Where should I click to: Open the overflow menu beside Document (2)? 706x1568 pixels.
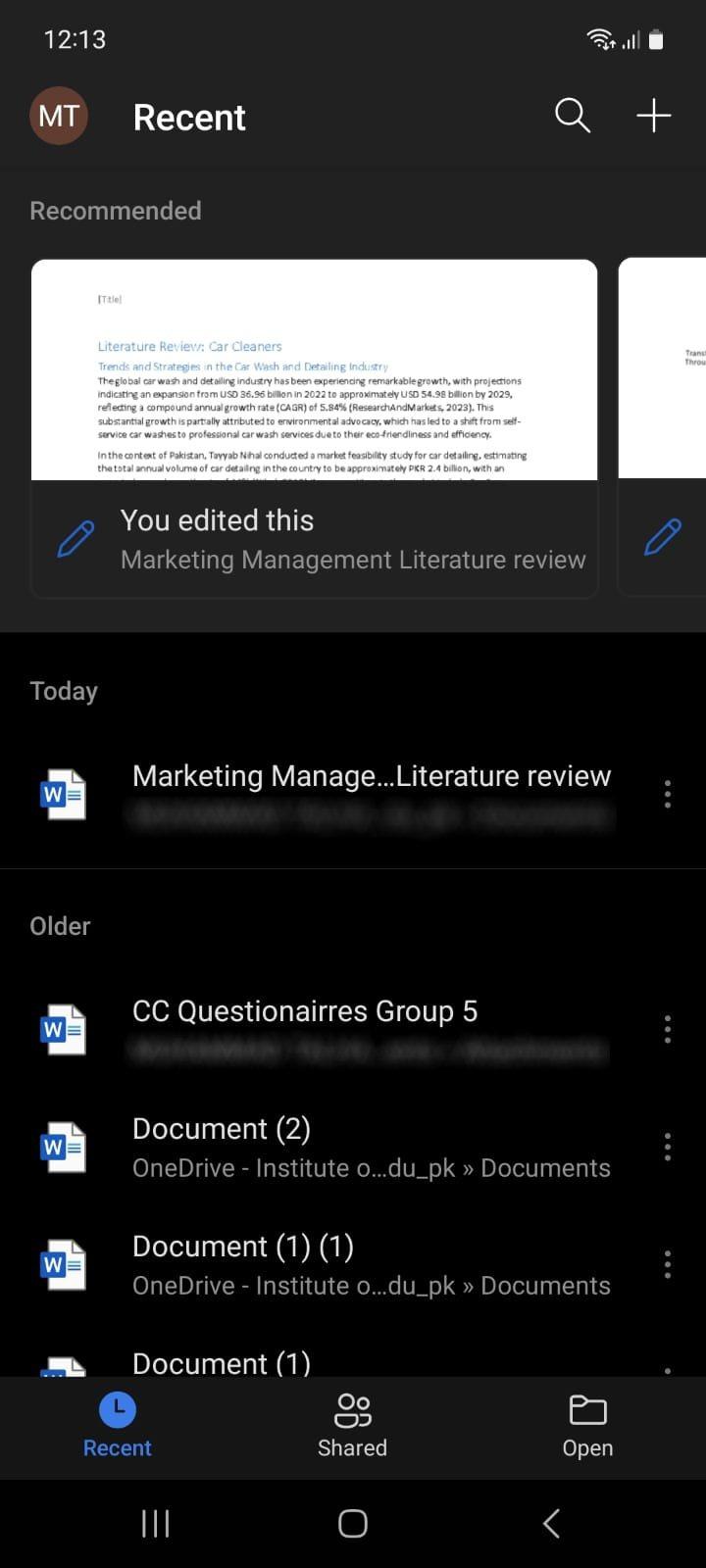(668, 1147)
